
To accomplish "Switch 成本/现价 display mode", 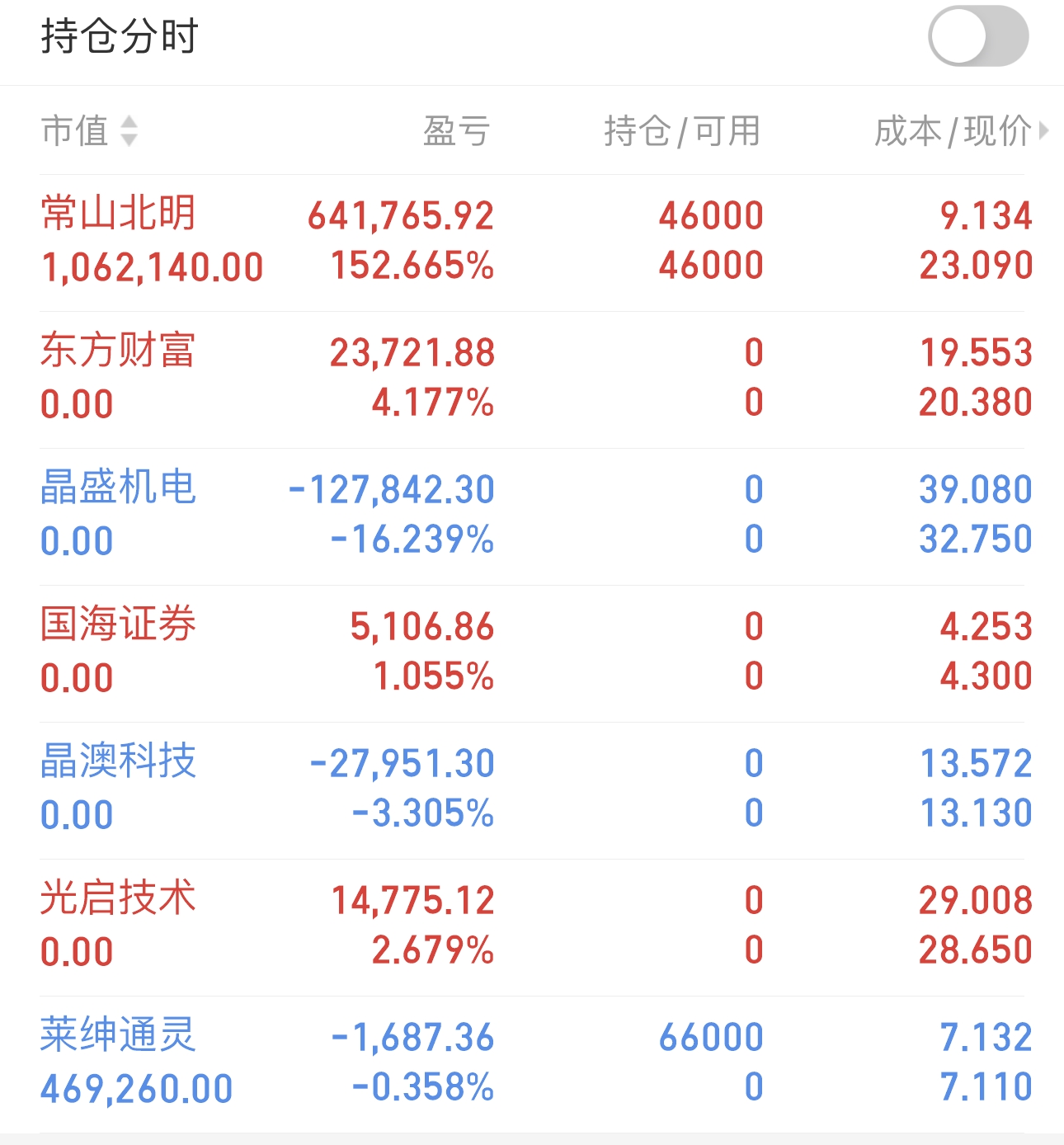I will (x=953, y=130).
